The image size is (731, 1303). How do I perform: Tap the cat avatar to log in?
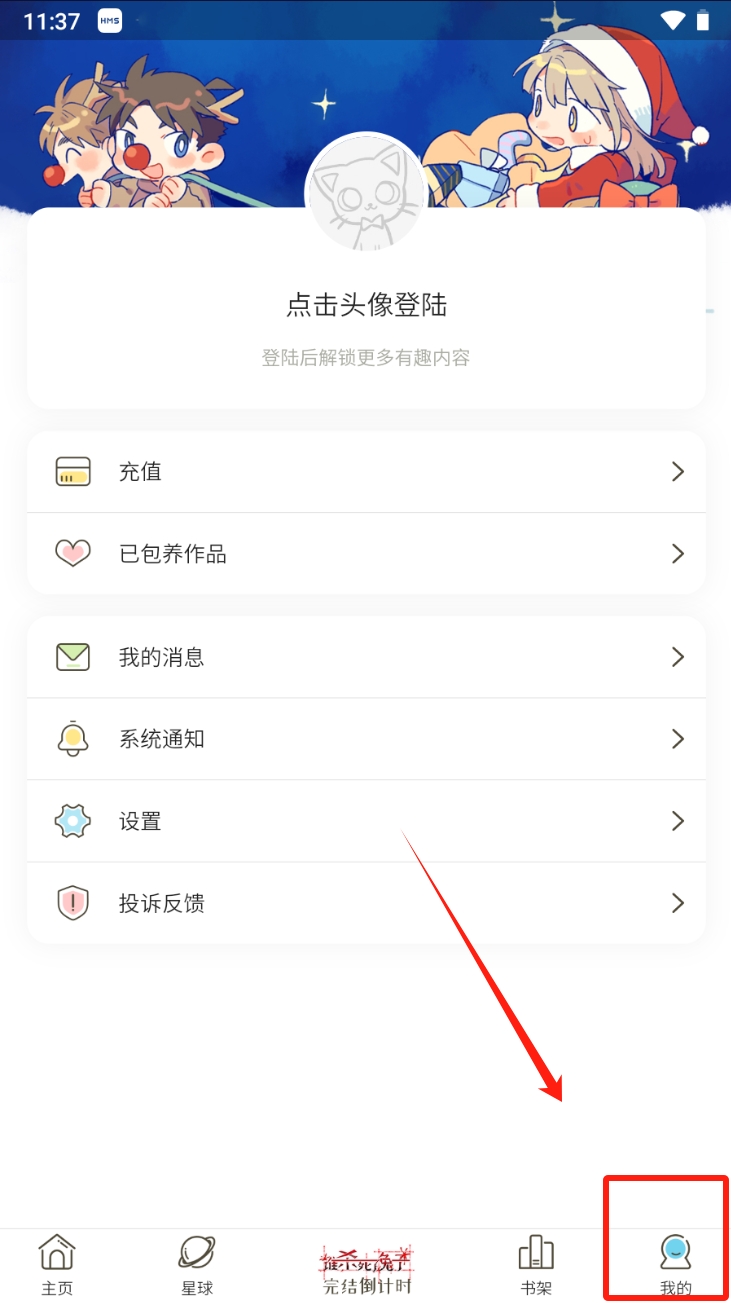tap(366, 194)
